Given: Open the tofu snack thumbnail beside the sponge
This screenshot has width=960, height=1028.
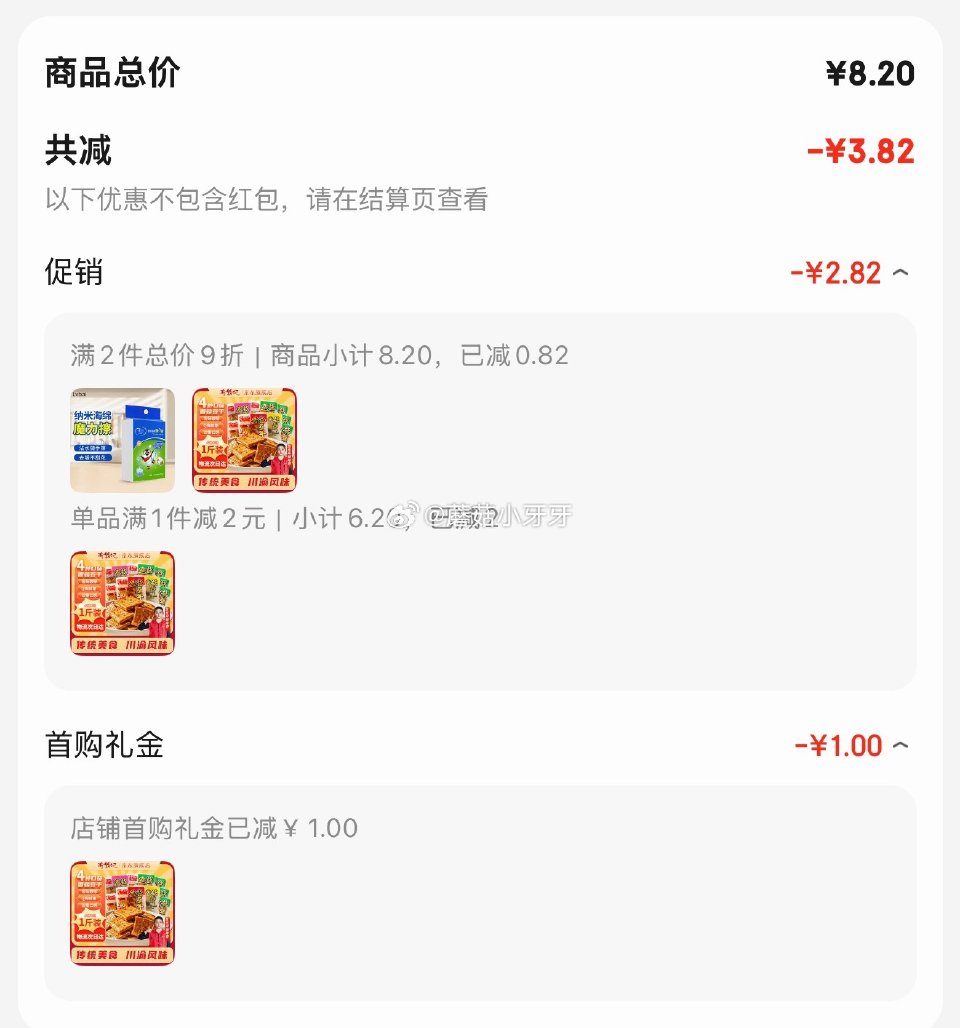Looking at the screenshot, I should (243, 438).
